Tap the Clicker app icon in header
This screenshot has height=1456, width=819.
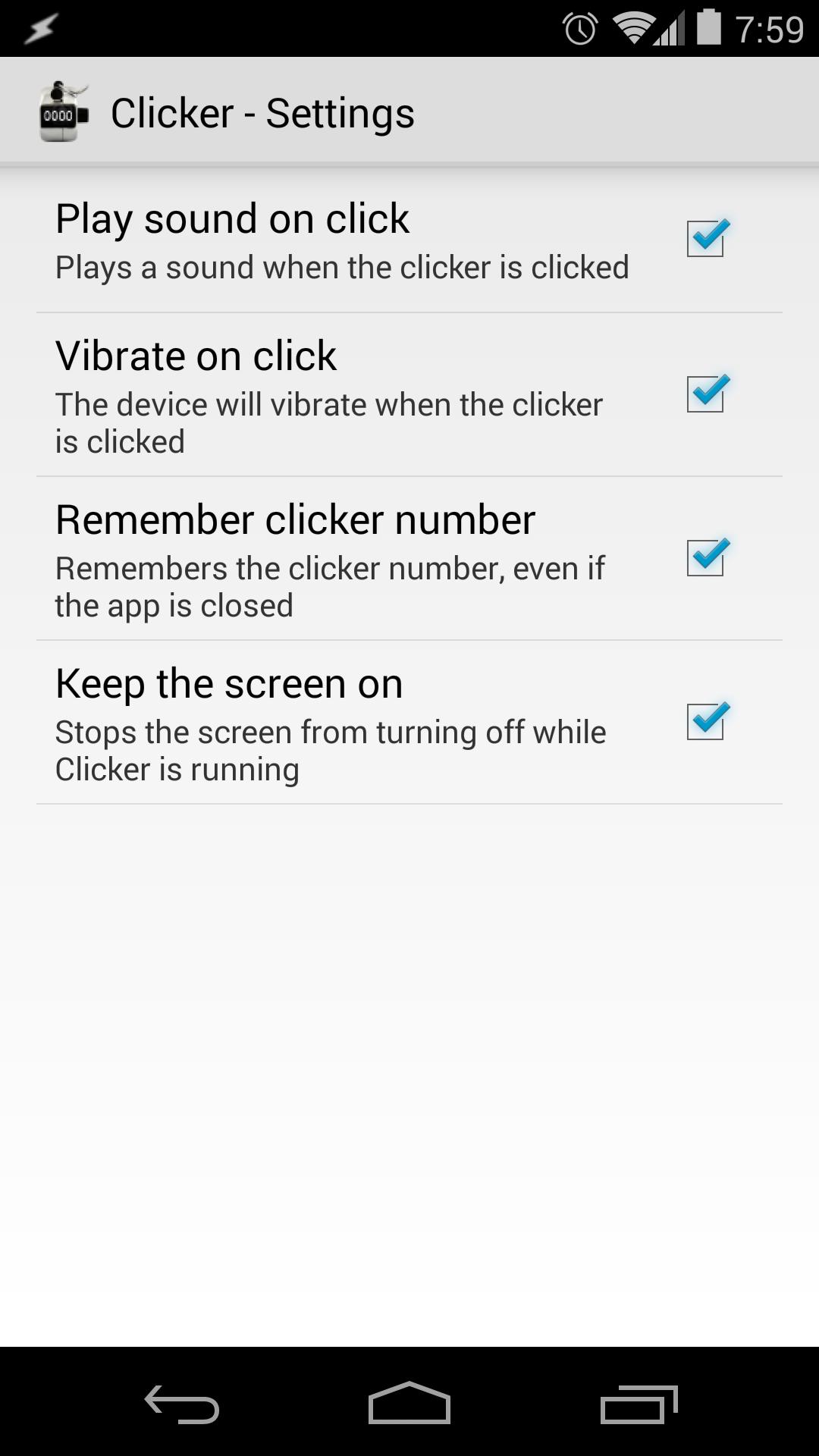tap(64, 113)
